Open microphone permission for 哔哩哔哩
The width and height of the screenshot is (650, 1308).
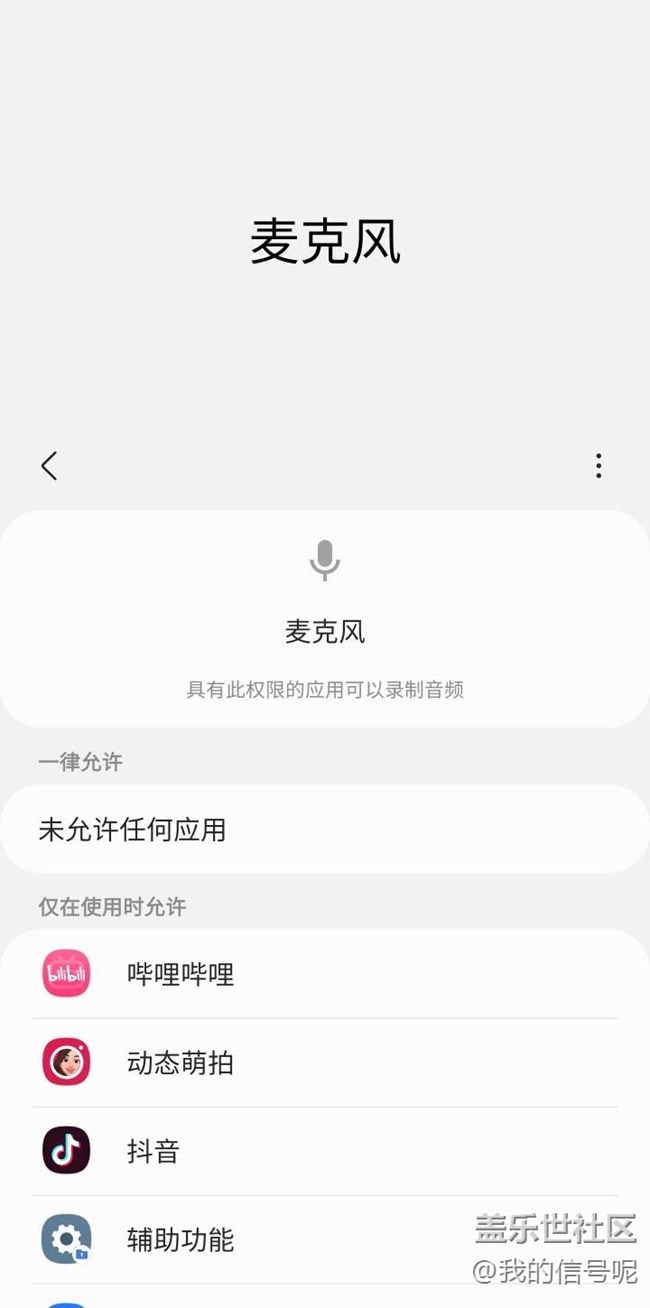[325, 974]
